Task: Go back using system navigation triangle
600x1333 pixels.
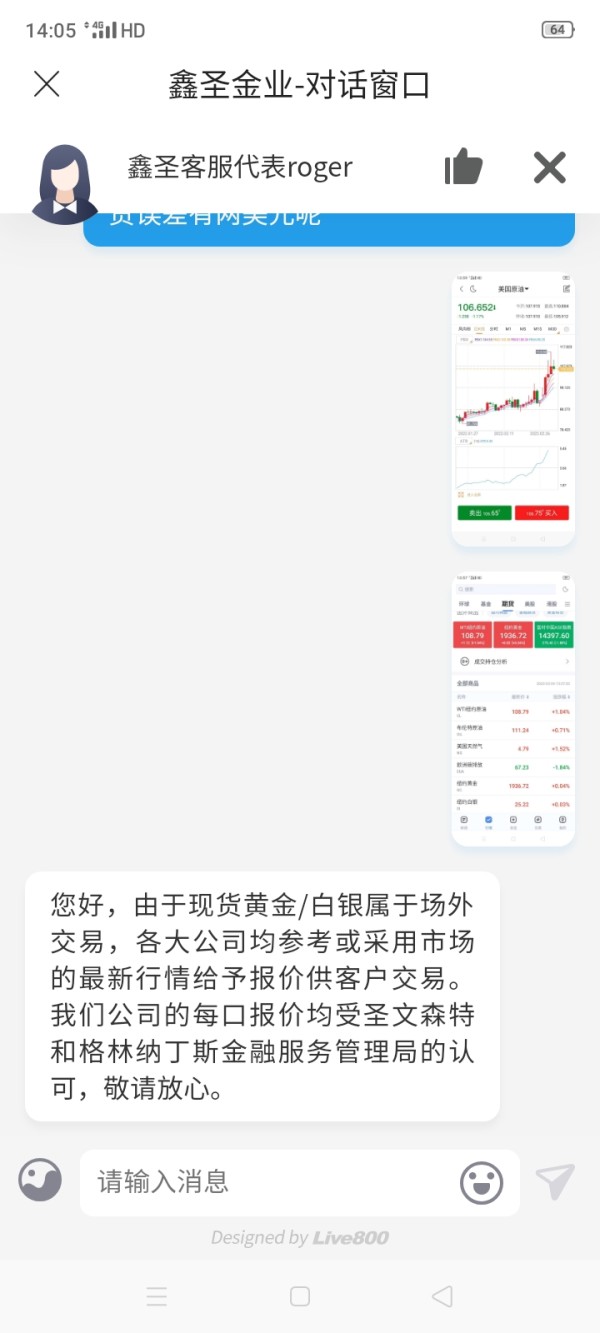Action: tap(442, 1296)
